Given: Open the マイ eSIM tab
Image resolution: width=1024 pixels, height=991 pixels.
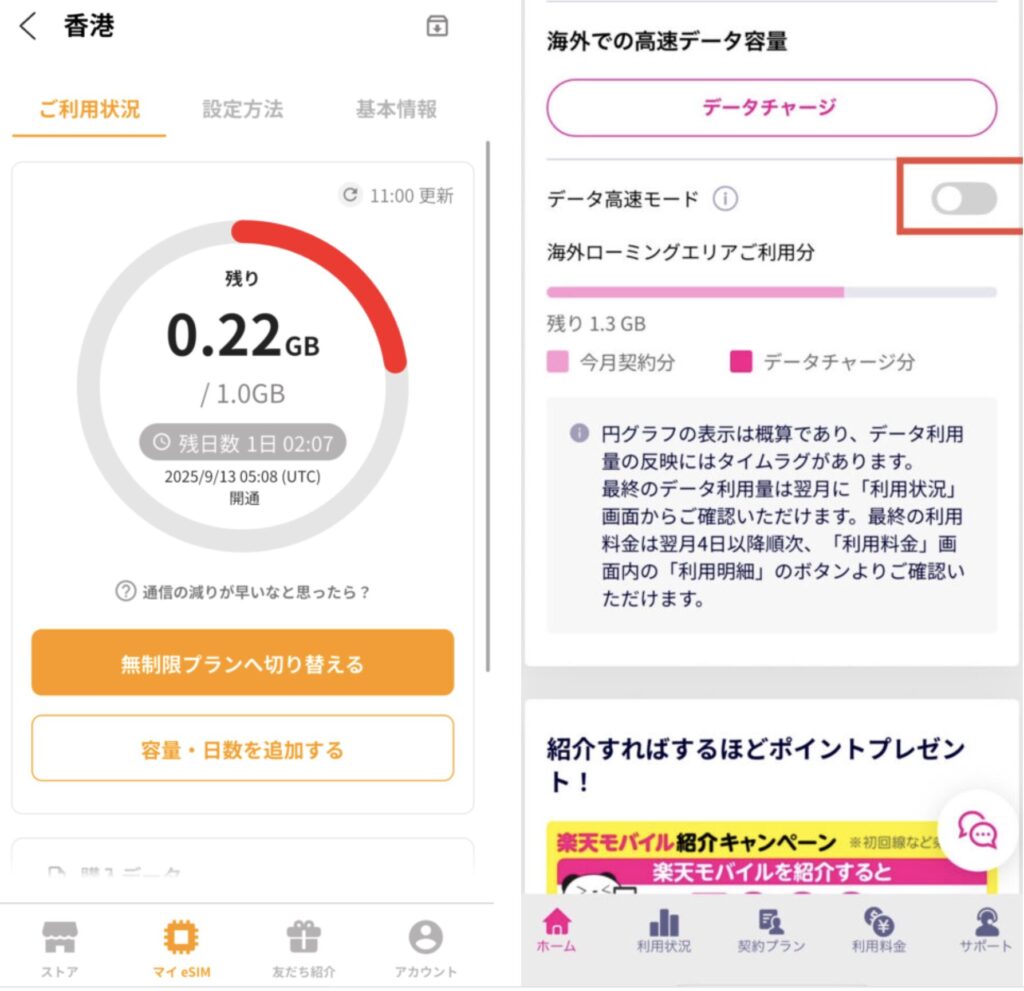Looking at the screenshot, I should click(x=181, y=949).
